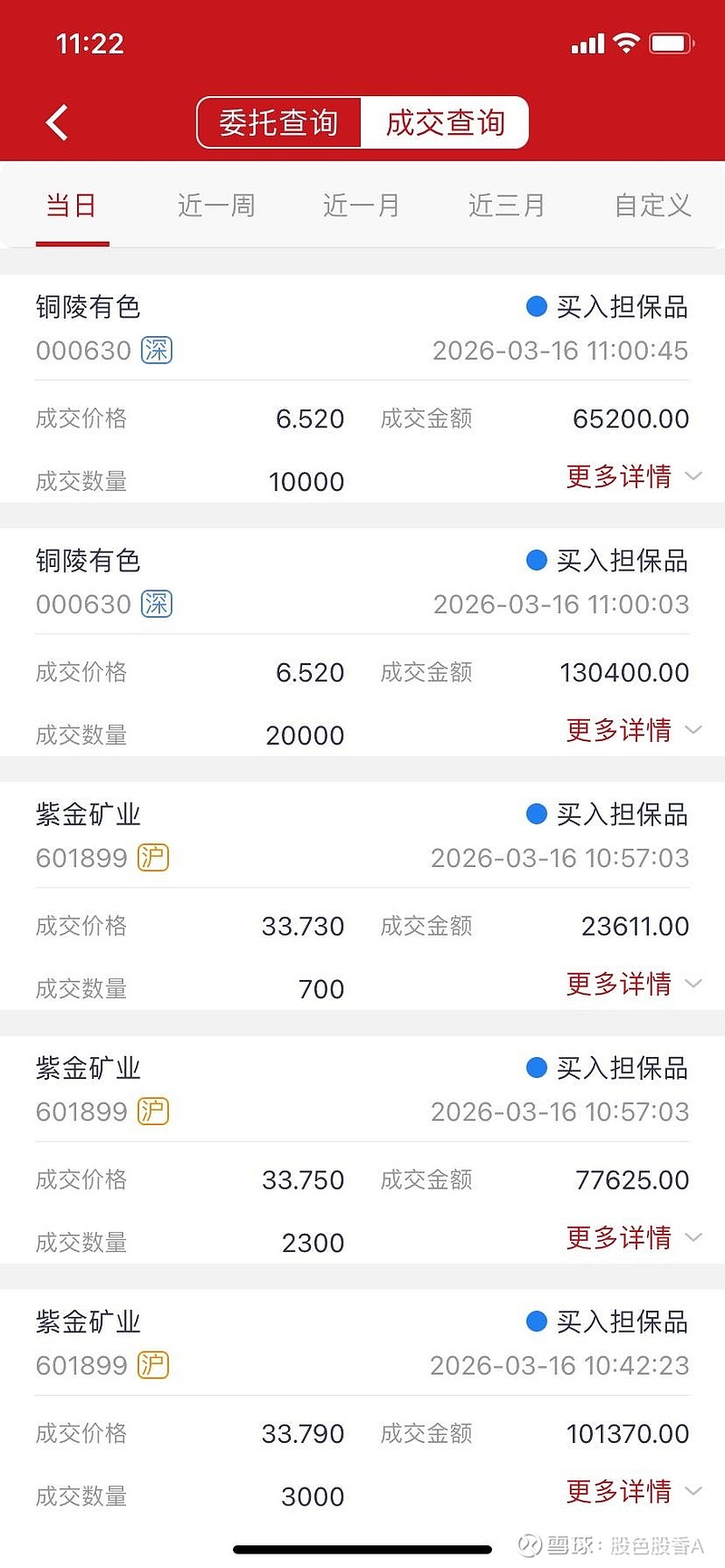Select the 近一周 time filter
Viewport: 725px width, 1568px height.
point(216,205)
